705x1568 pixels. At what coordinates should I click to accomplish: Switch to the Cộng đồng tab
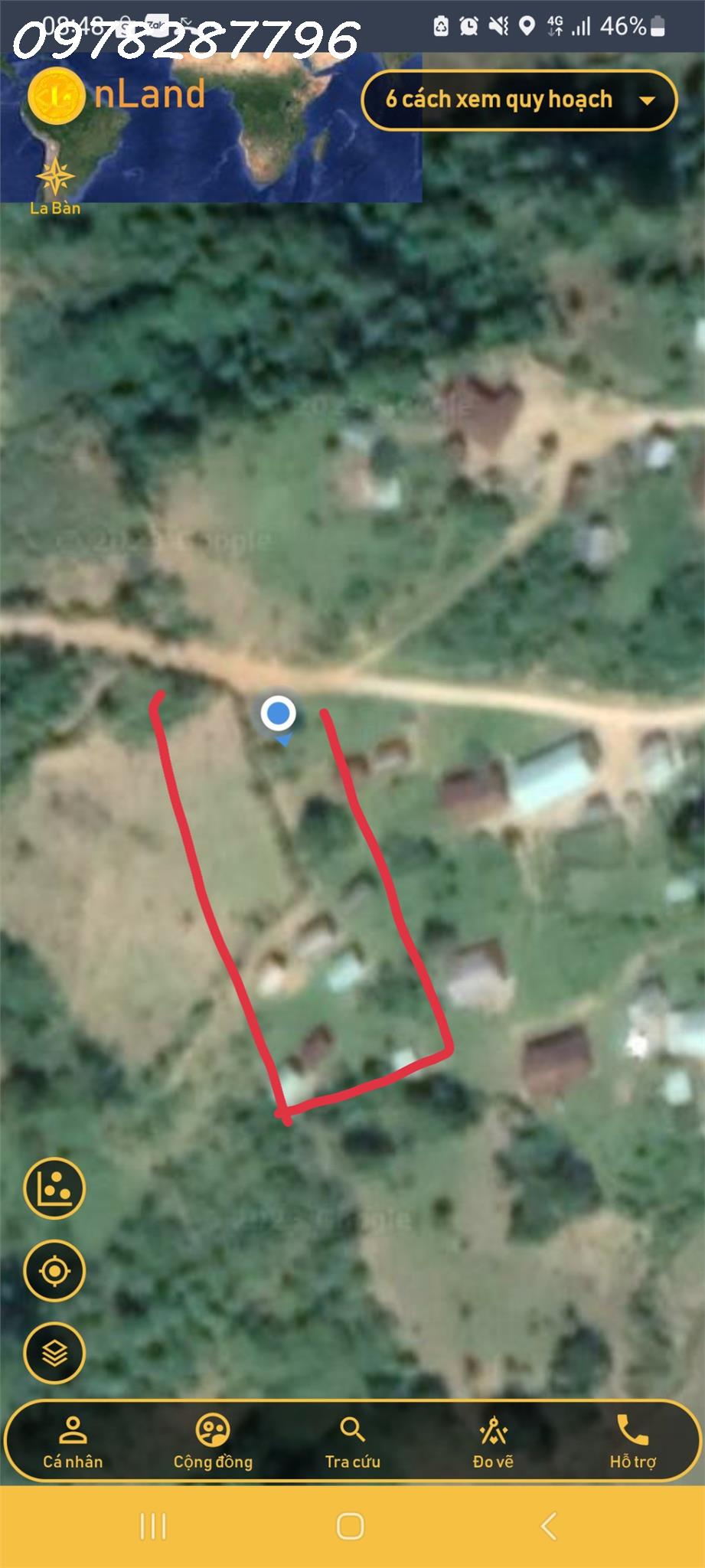(213, 1442)
